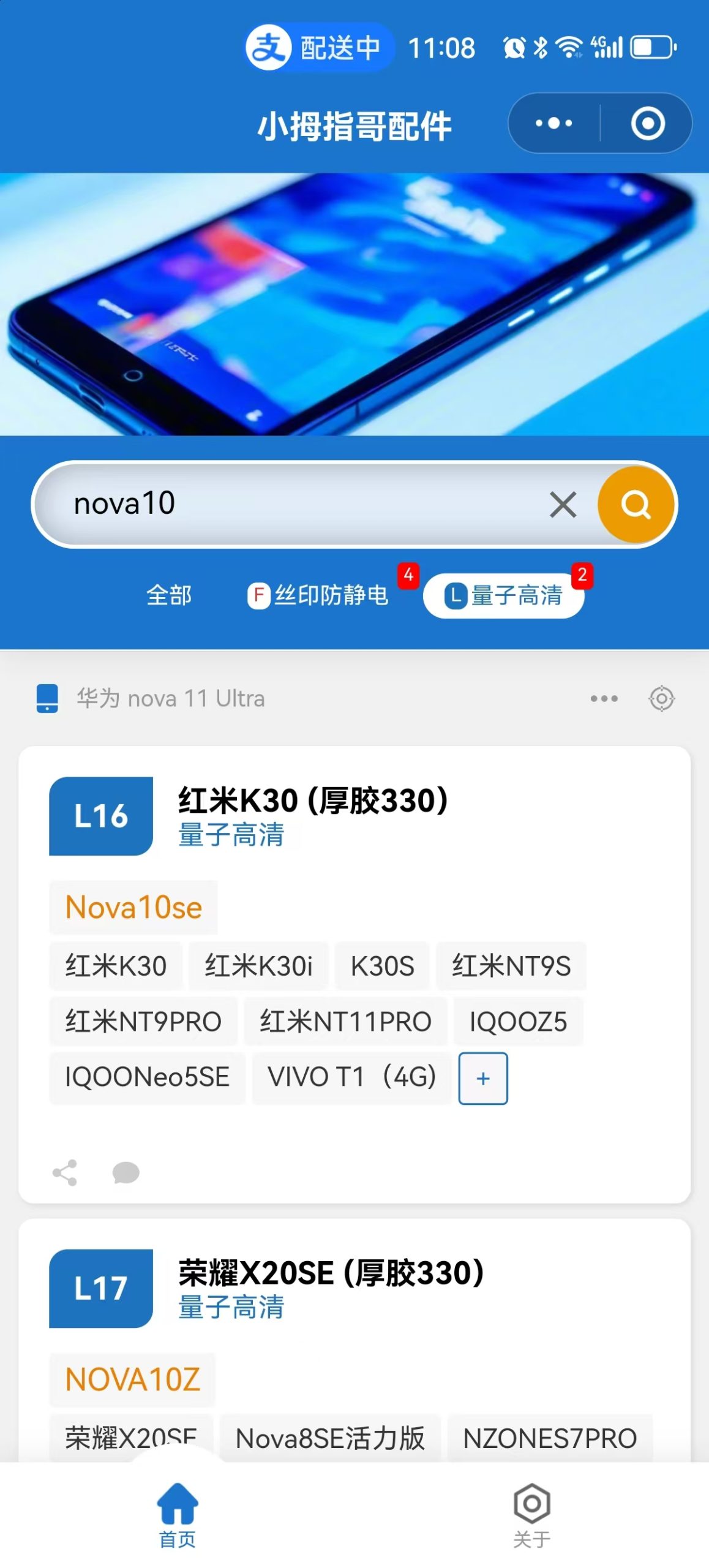Comment on the L16 红米K30 card

(126, 1172)
